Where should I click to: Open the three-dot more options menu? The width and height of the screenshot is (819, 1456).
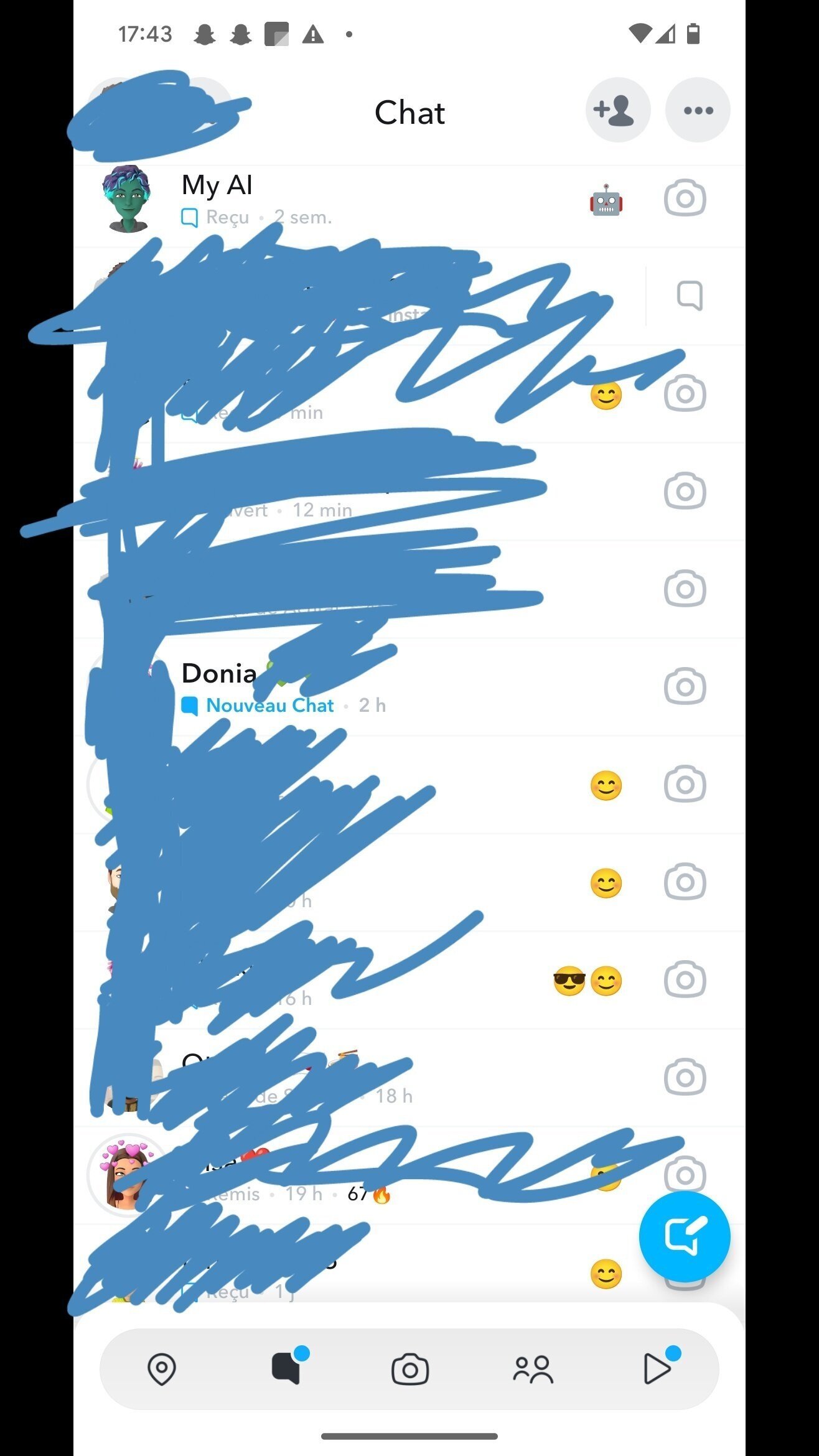pos(698,110)
